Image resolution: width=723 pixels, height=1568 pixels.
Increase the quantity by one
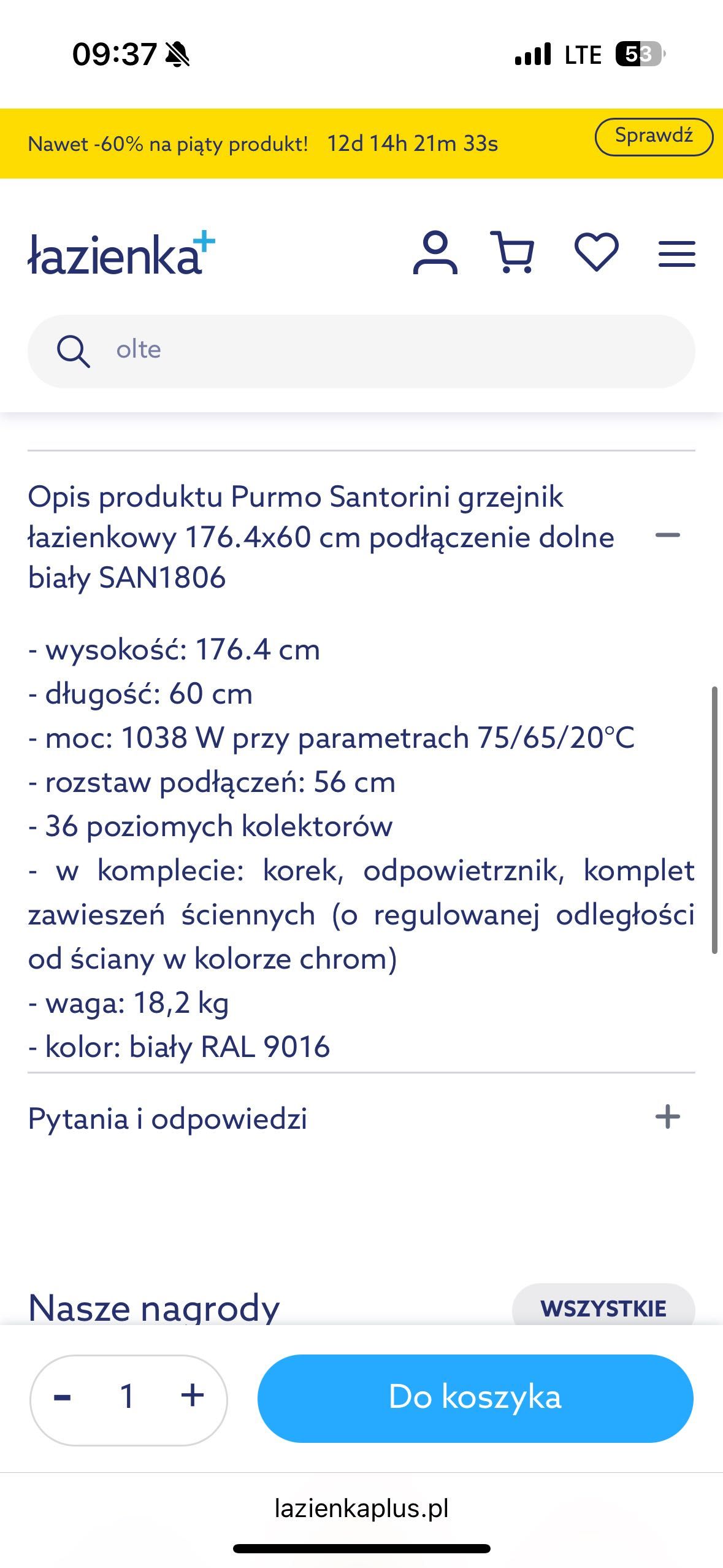pyautogui.click(x=193, y=1397)
